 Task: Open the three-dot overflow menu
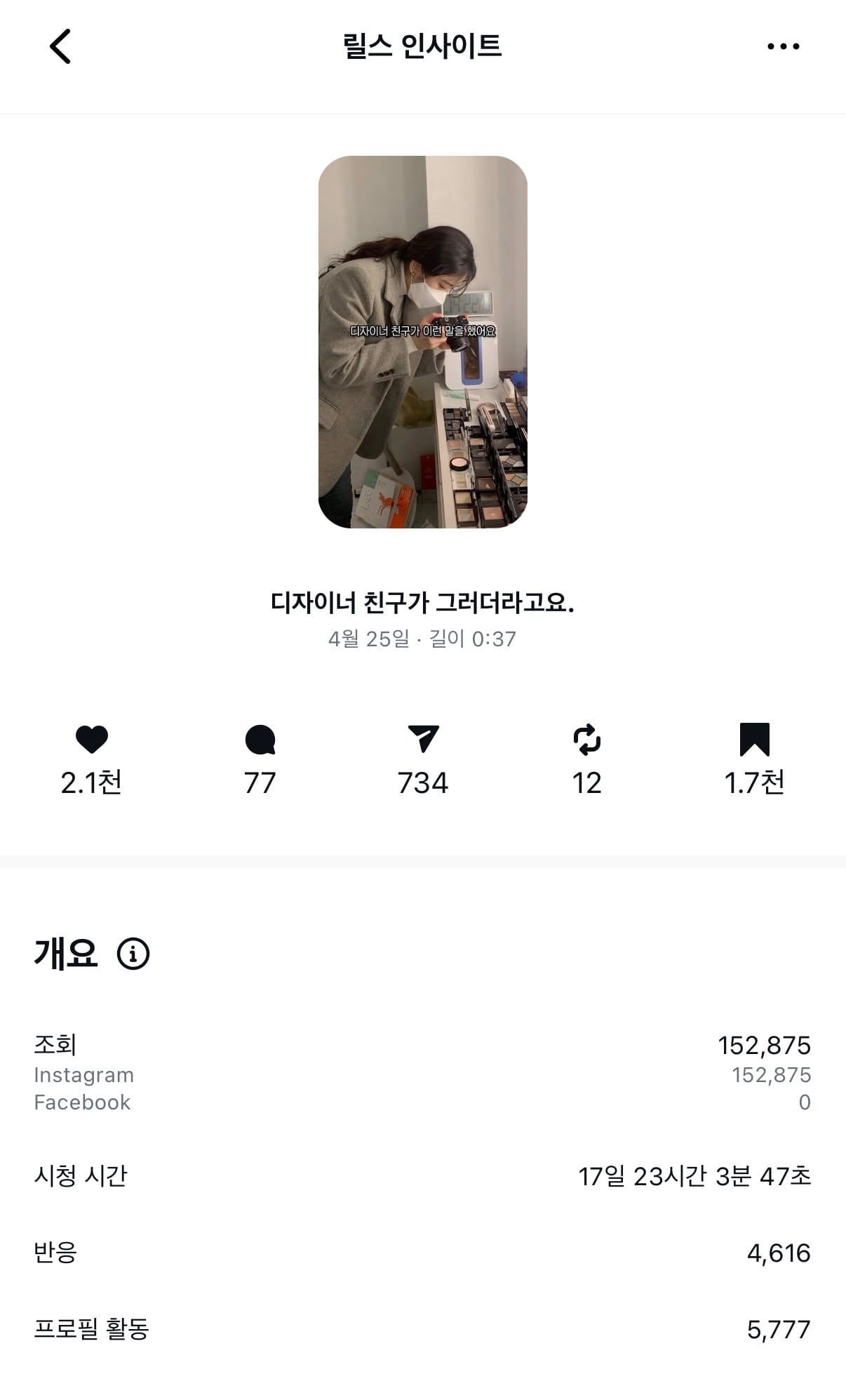(783, 46)
